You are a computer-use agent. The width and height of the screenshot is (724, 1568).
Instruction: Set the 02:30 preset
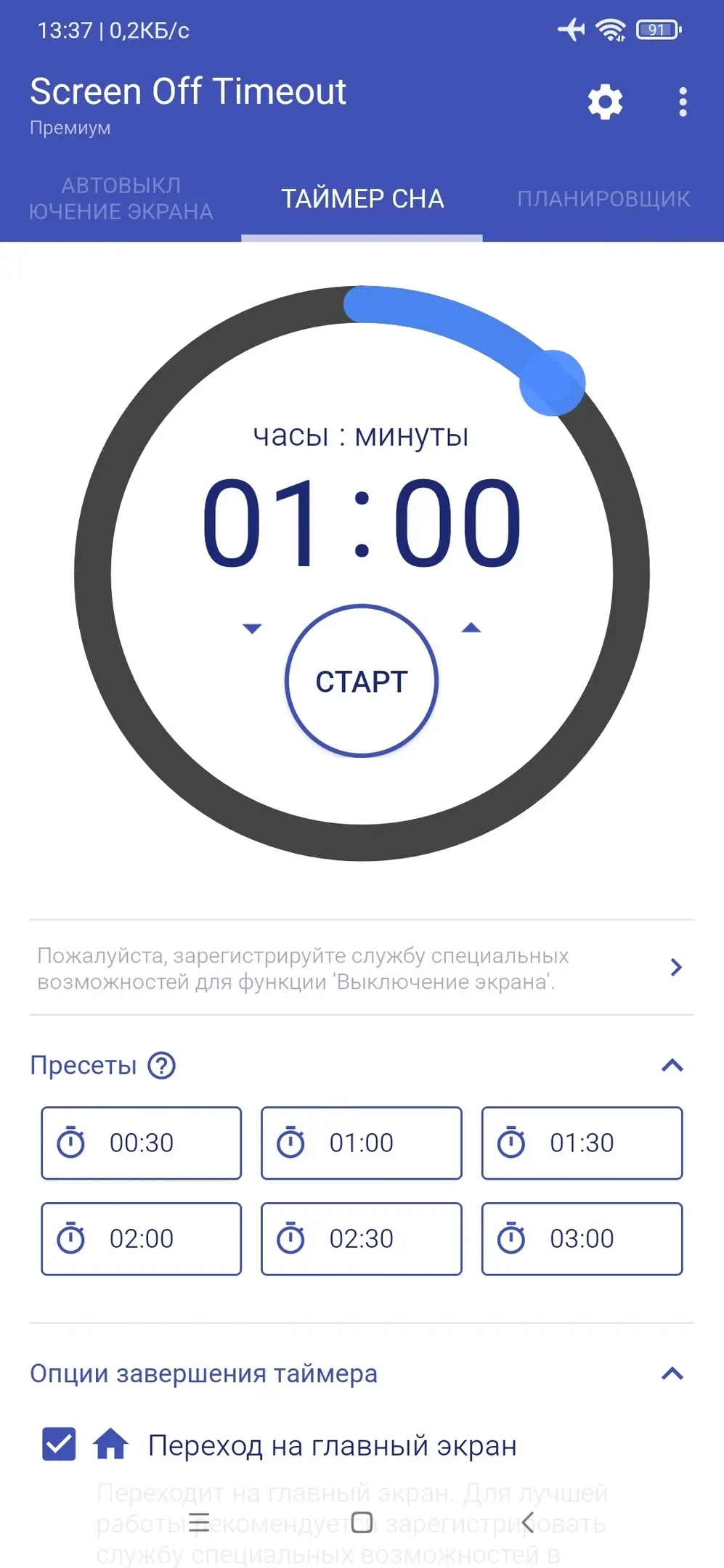[362, 1238]
